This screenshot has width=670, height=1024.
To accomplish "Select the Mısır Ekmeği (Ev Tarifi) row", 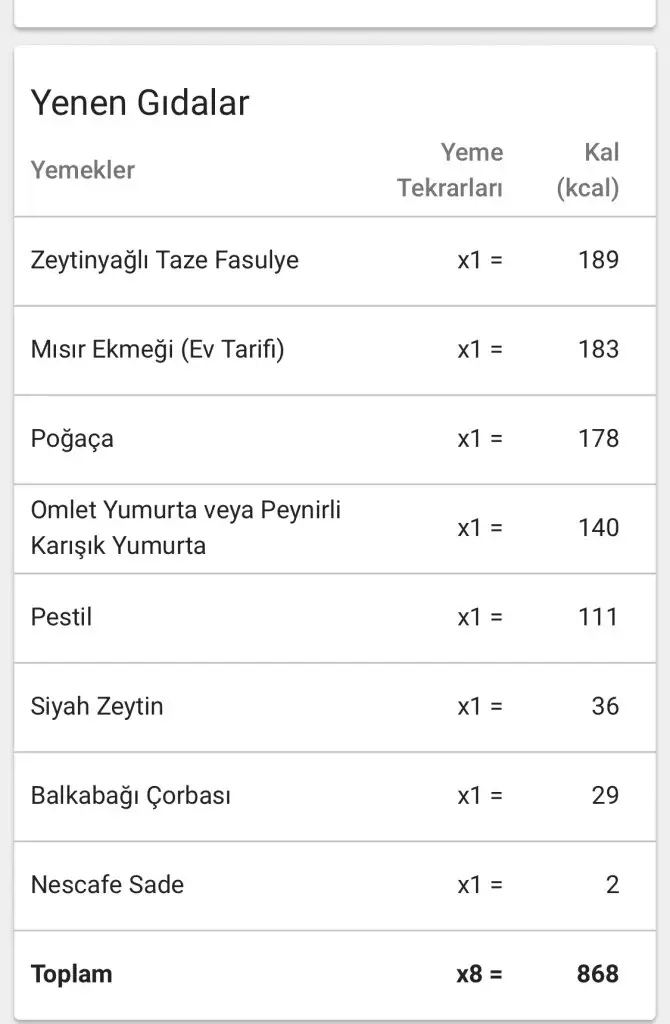I will click(x=157, y=350).
